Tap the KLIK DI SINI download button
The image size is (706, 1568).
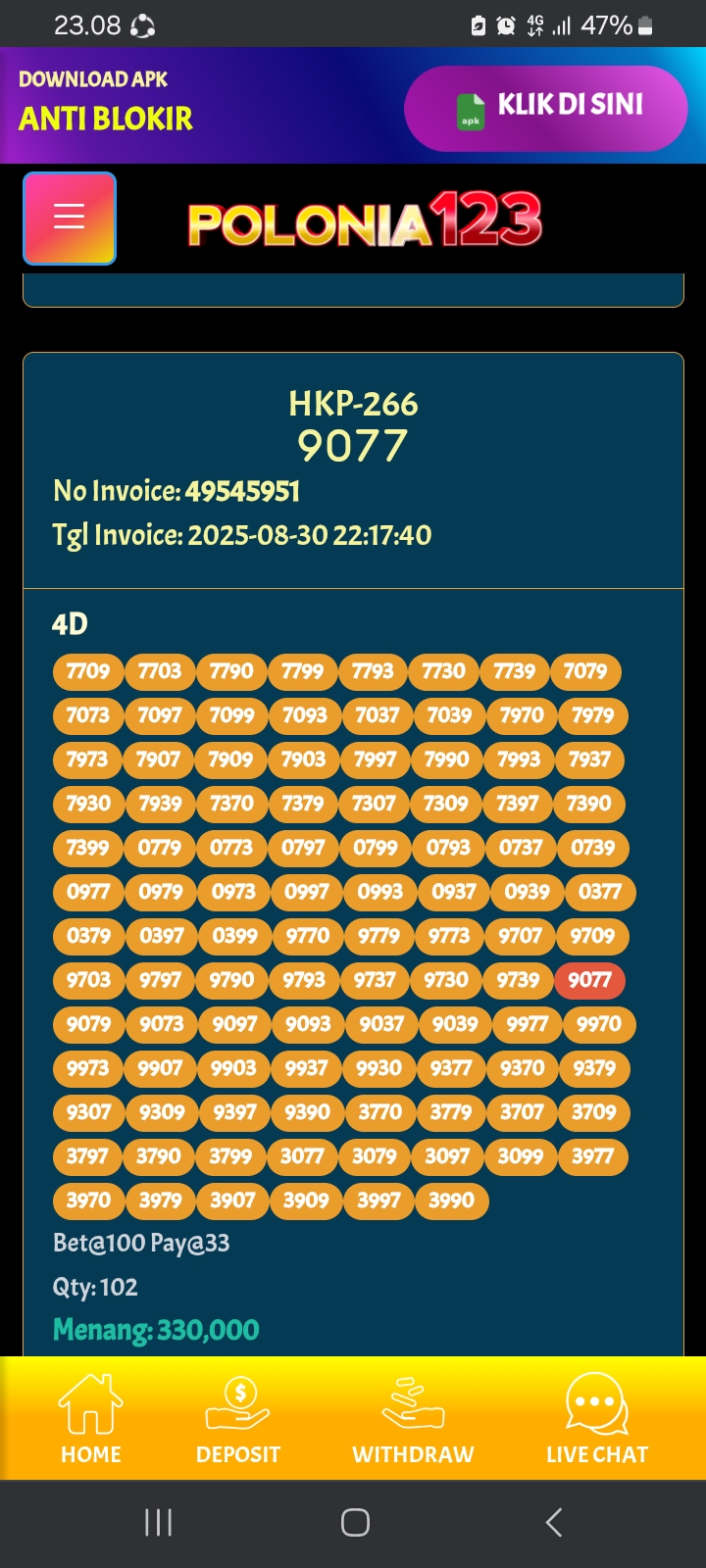pyautogui.click(x=545, y=109)
